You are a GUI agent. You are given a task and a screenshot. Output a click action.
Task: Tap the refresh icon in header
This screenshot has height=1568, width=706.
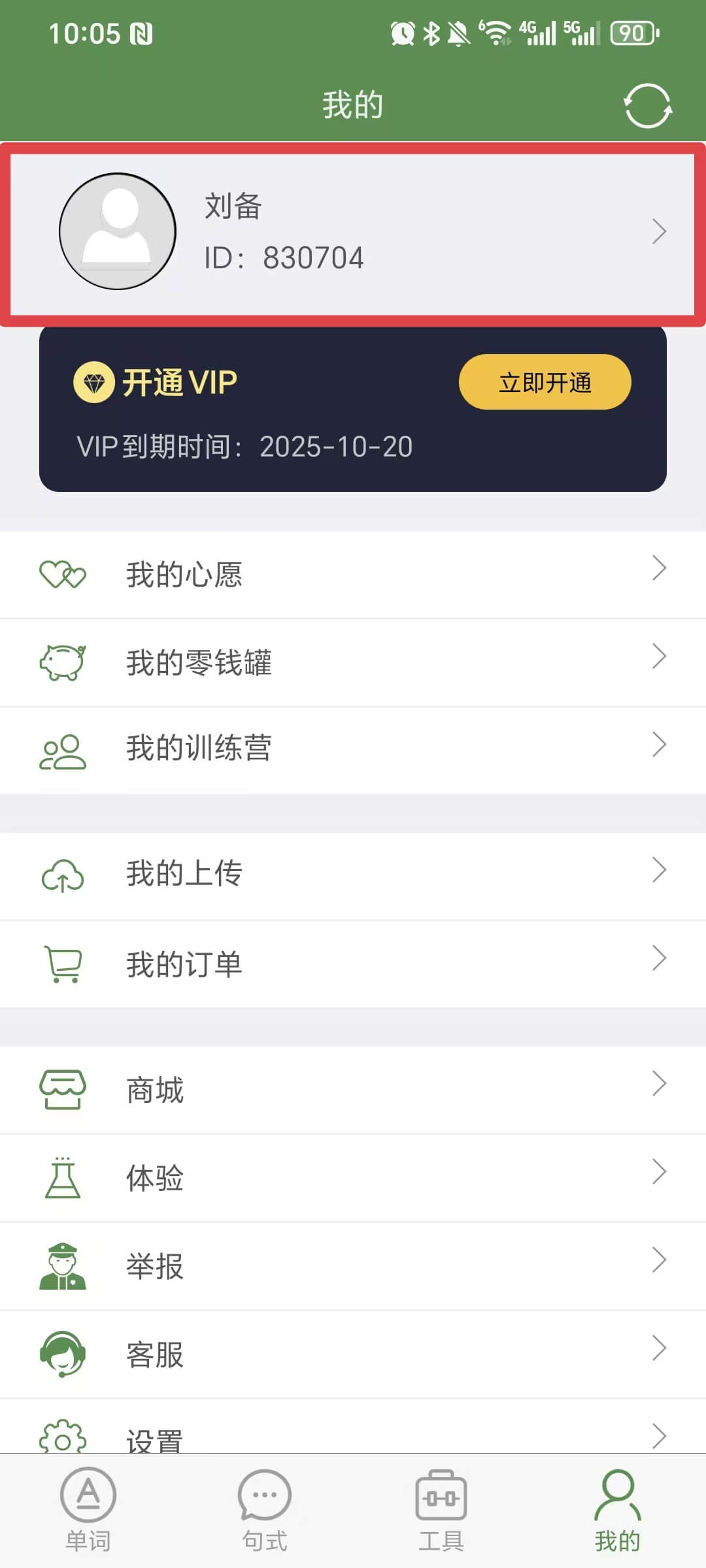(647, 106)
